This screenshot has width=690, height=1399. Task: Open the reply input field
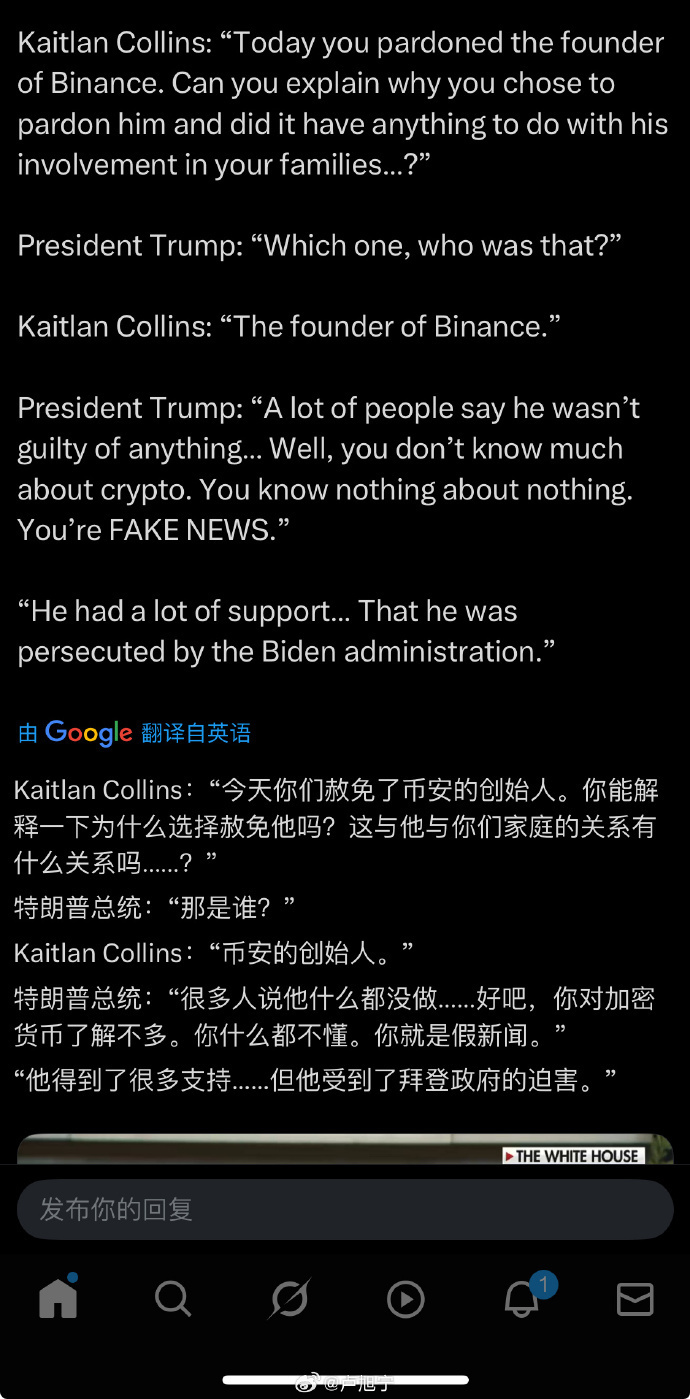344,1209
